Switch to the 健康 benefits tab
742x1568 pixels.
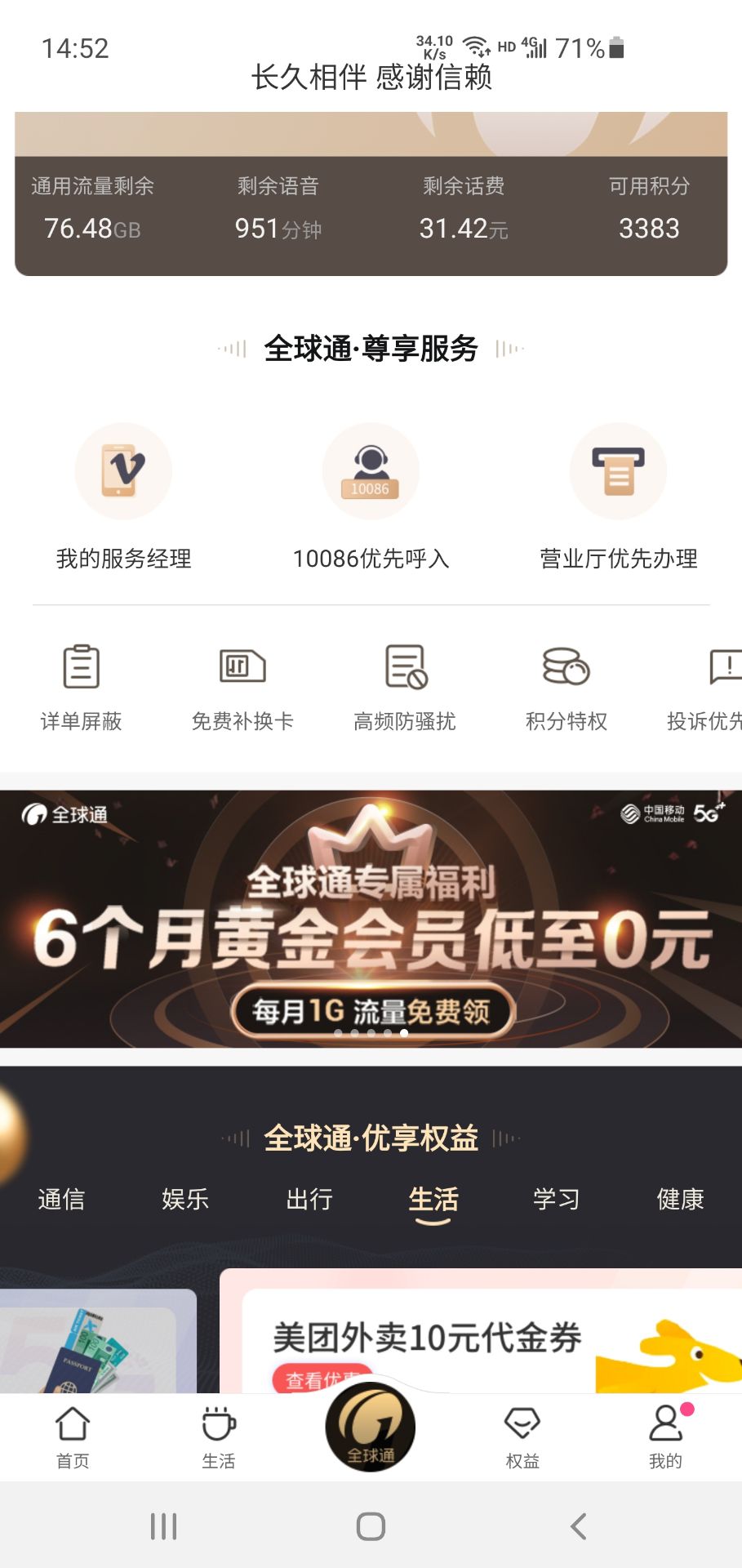680,1199
